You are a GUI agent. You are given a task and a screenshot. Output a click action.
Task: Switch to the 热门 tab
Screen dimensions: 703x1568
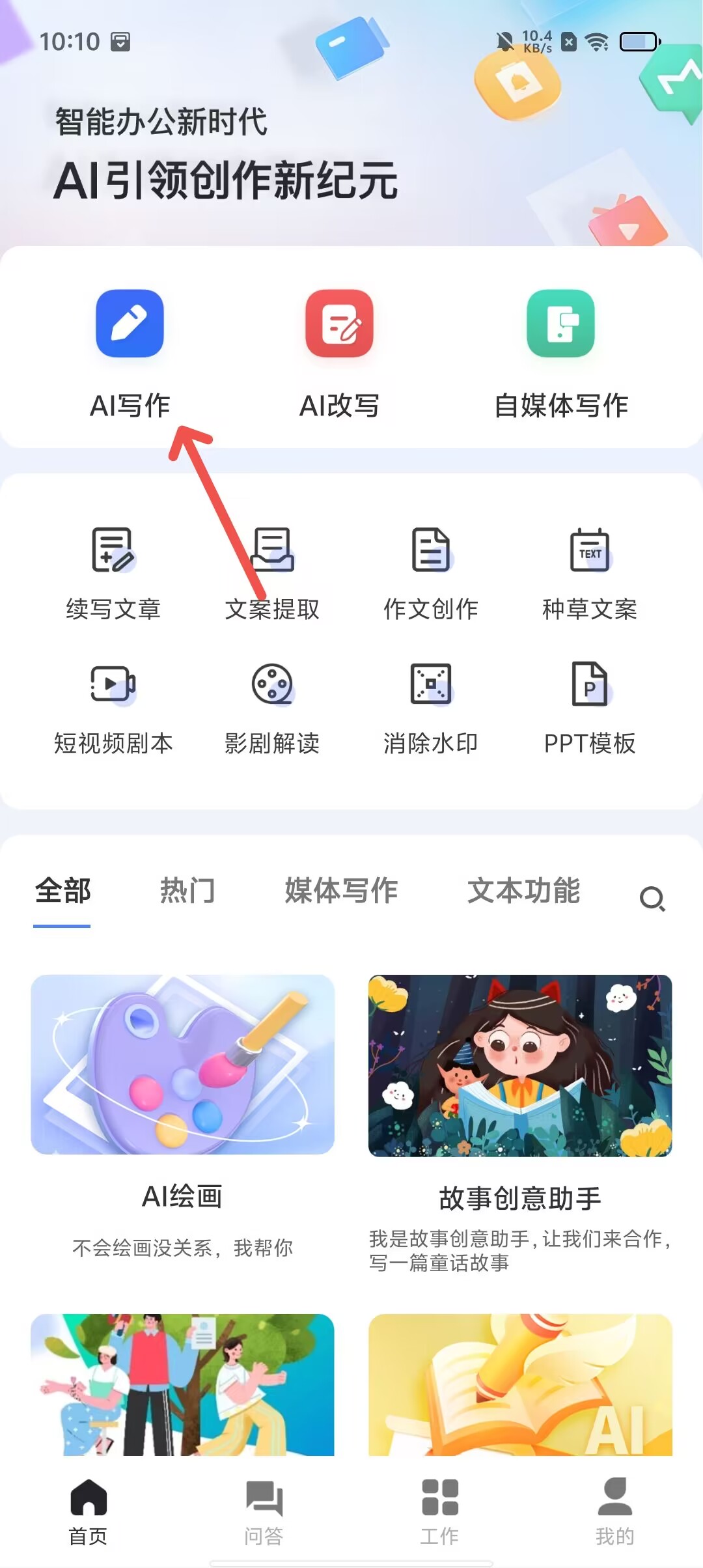click(x=187, y=891)
